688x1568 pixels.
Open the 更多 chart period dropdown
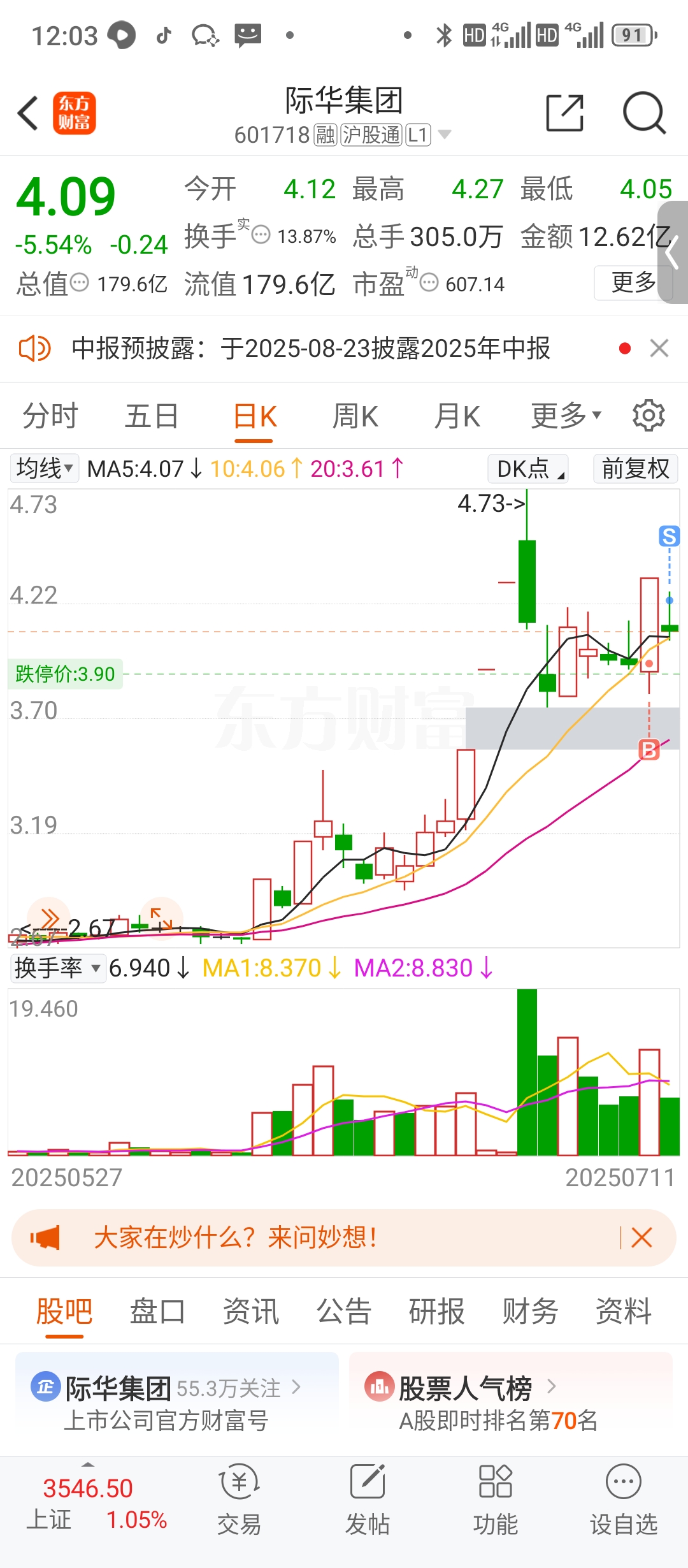[x=566, y=416]
